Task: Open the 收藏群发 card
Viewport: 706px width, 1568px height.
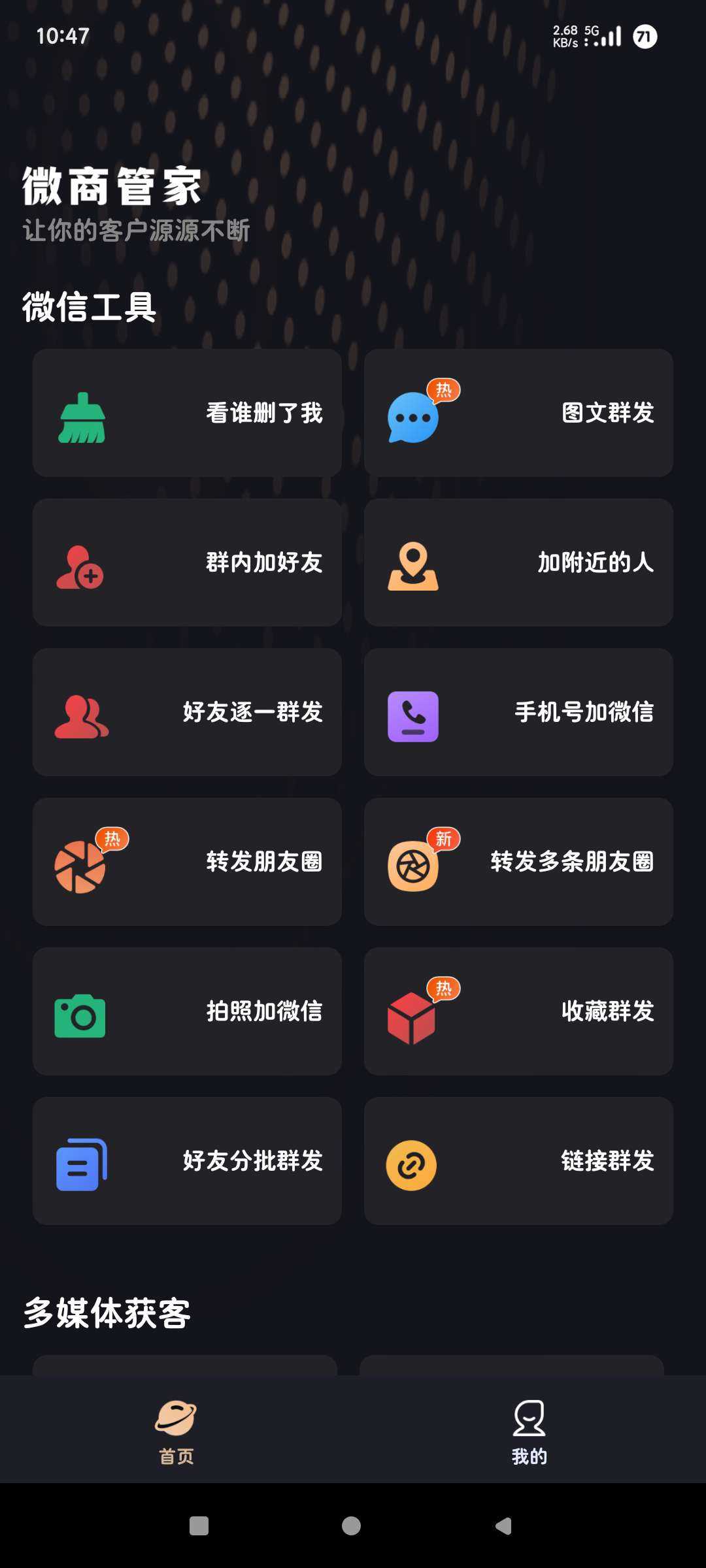Action: 518,1011
